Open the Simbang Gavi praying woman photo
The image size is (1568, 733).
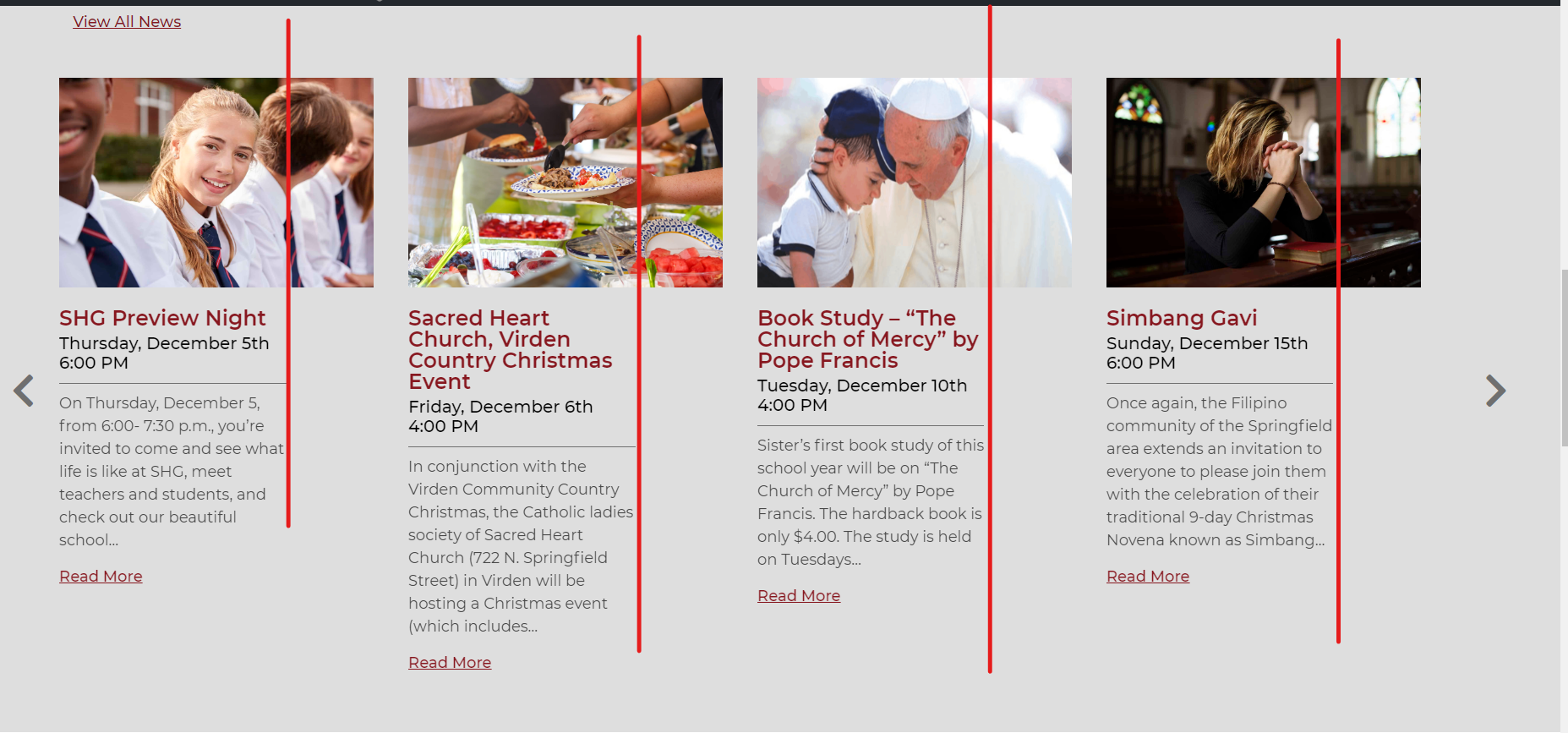click(x=1263, y=183)
